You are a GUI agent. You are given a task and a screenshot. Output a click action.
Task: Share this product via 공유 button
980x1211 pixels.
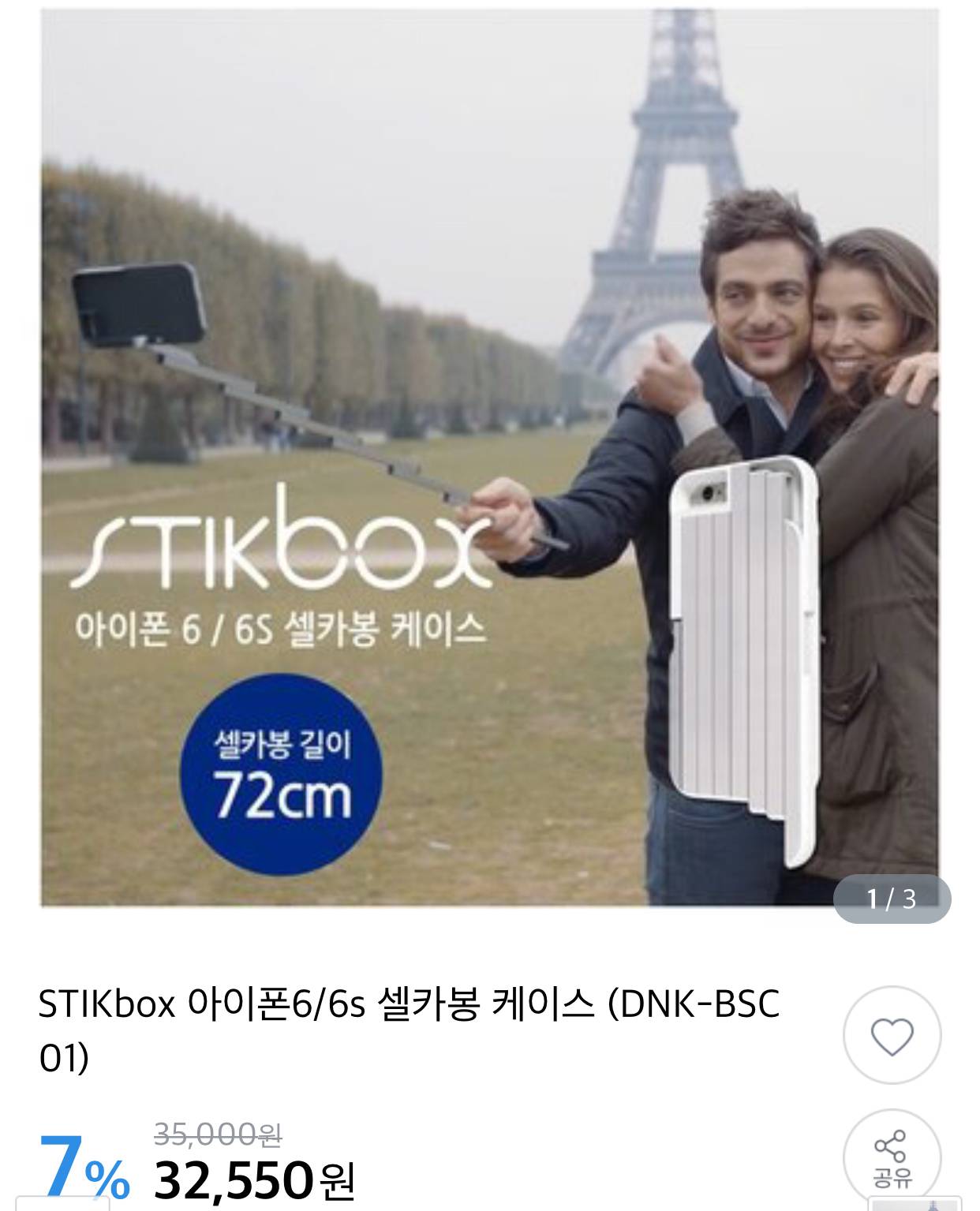pos(892,1158)
